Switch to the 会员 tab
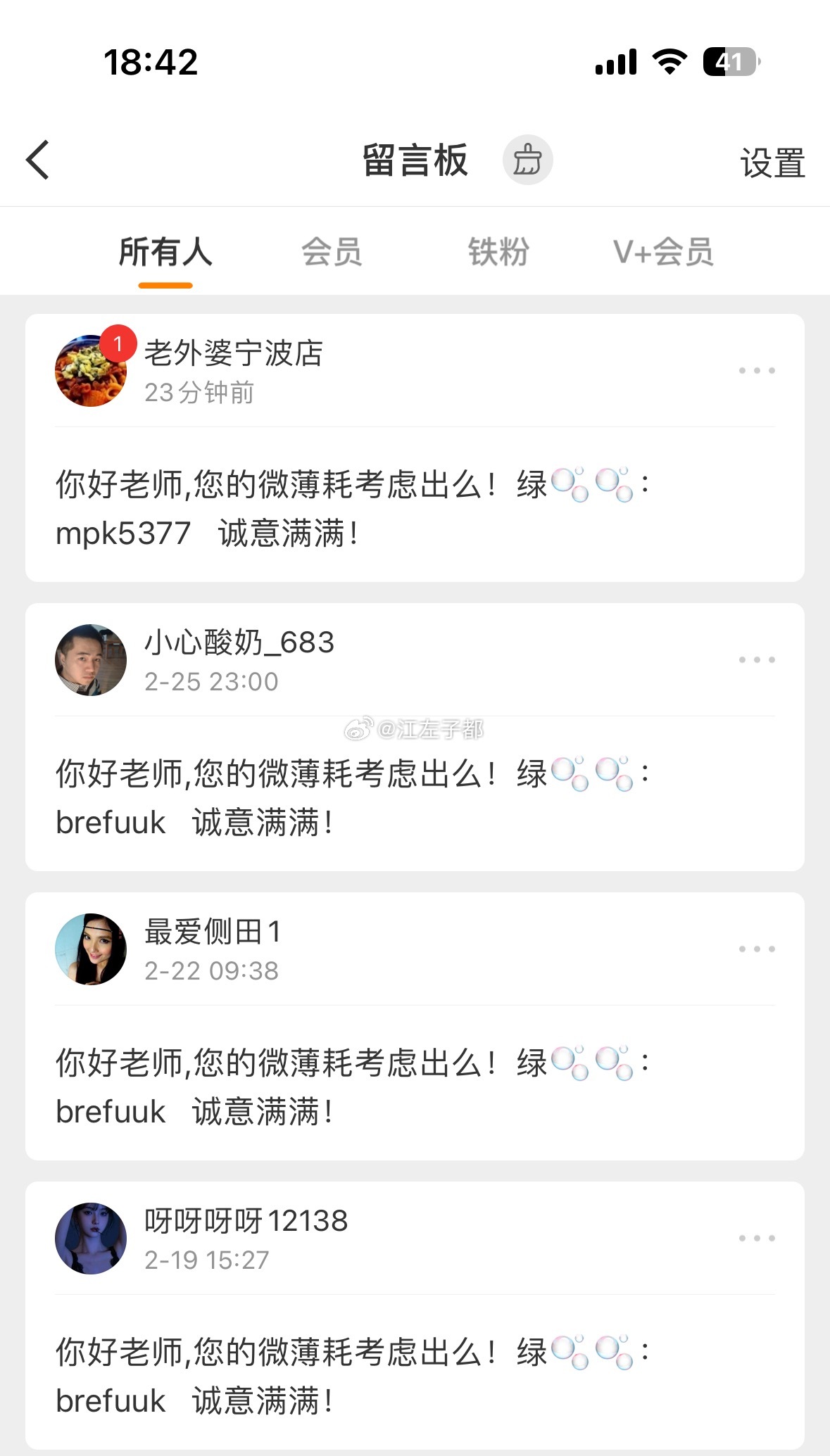830x1456 pixels. click(x=333, y=252)
